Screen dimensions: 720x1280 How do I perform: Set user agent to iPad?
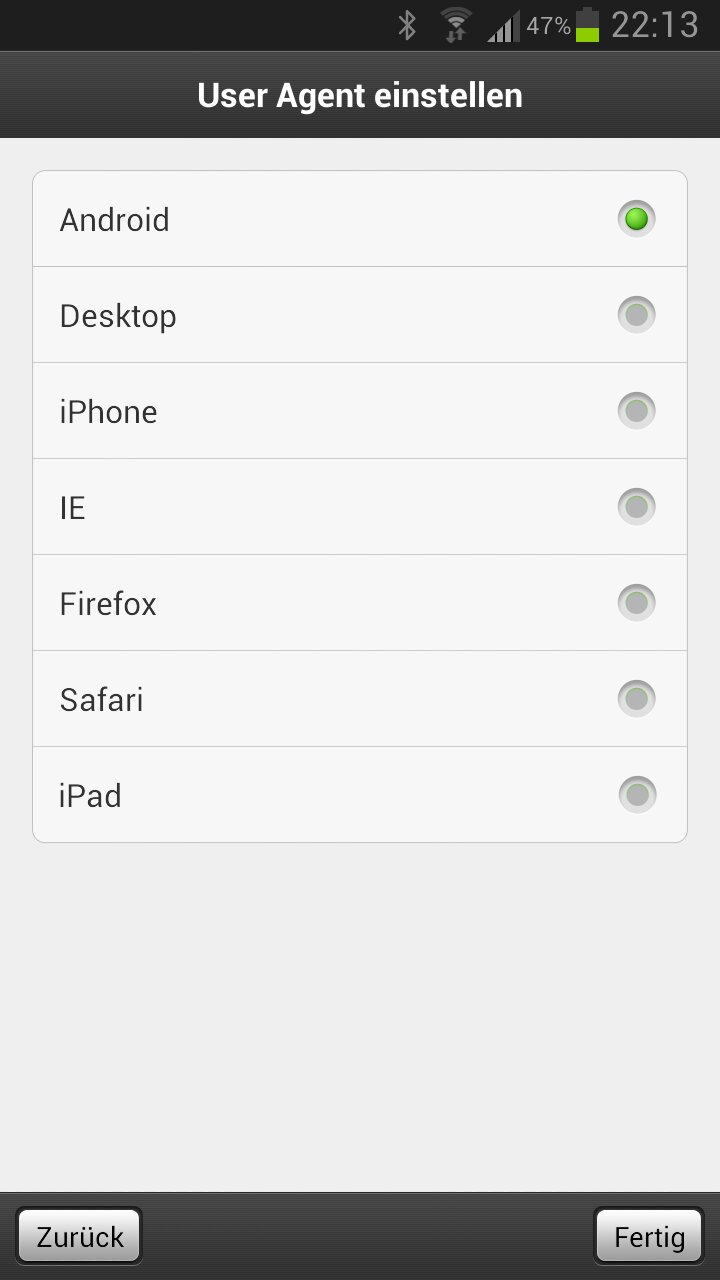point(360,795)
